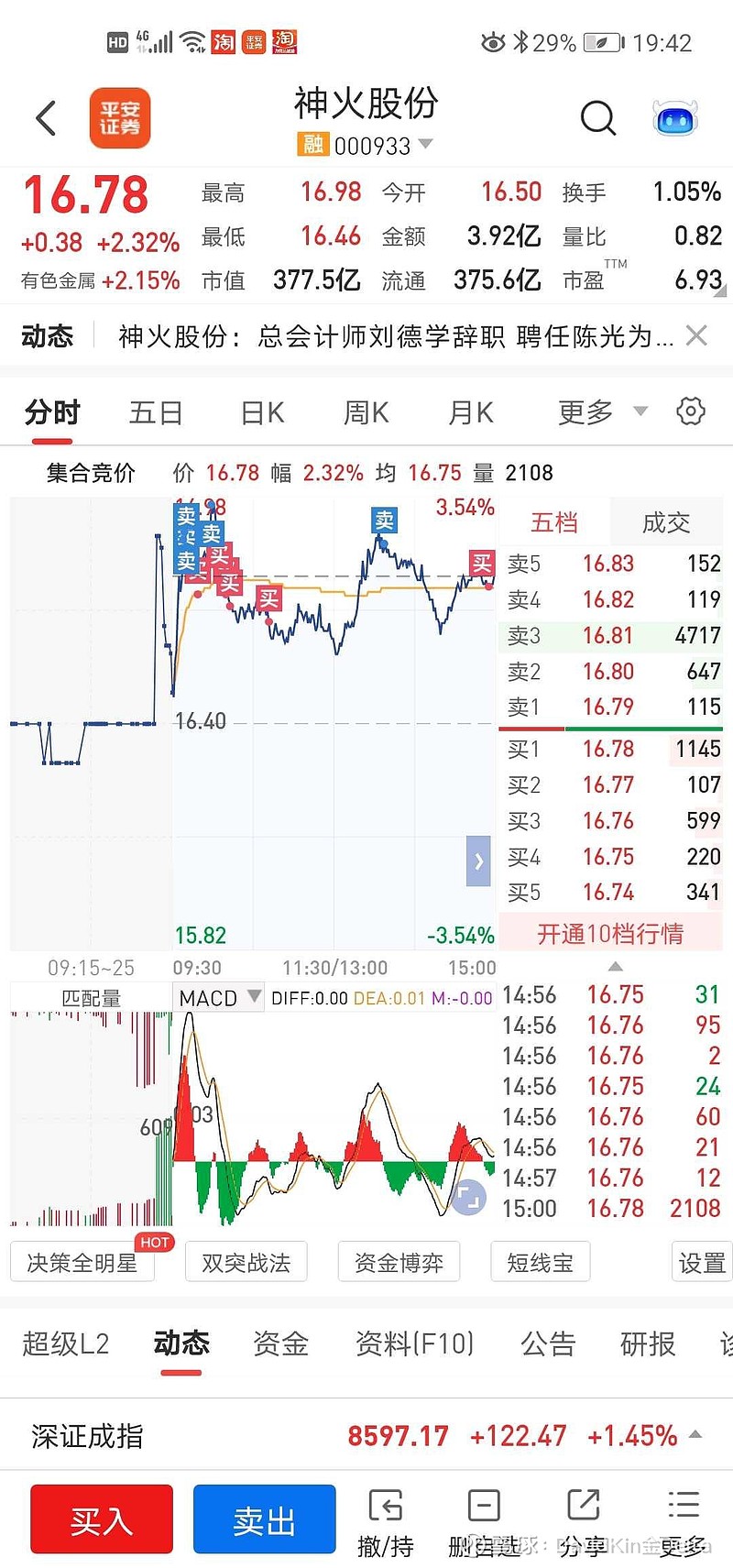Image resolution: width=733 pixels, height=1568 pixels.
Task: Switch to the 五日 chart tab
Action: tap(156, 412)
